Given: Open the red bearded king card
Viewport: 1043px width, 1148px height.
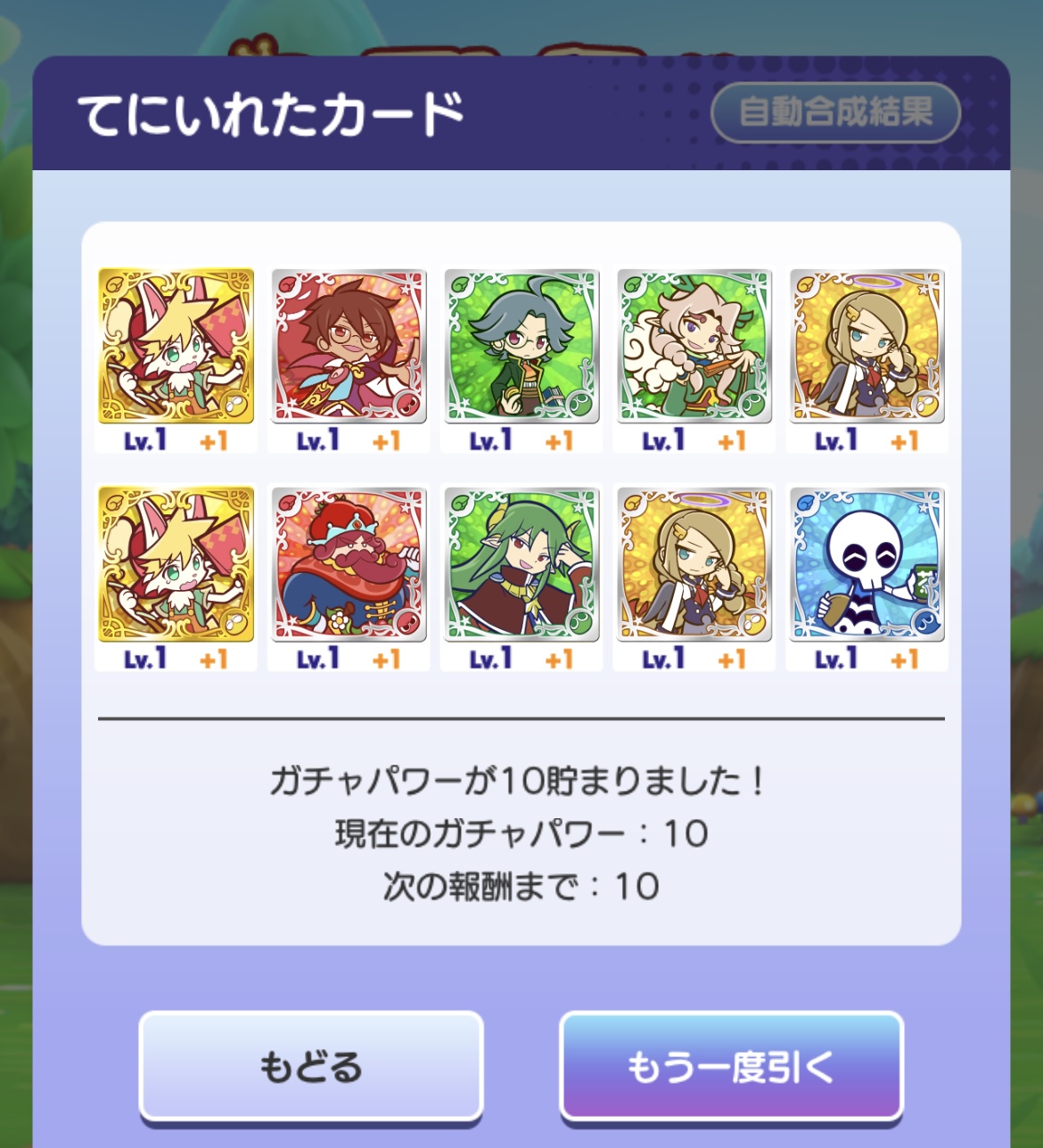Looking at the screenshot, I should point(349,563).
